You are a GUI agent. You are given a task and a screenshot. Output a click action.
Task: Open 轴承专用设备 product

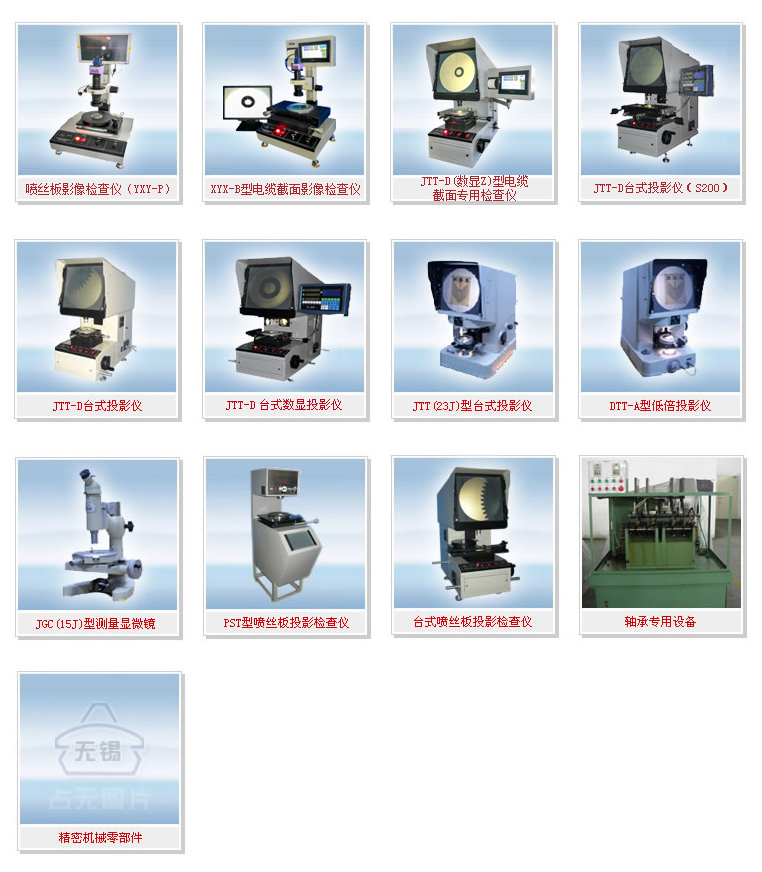661,534
